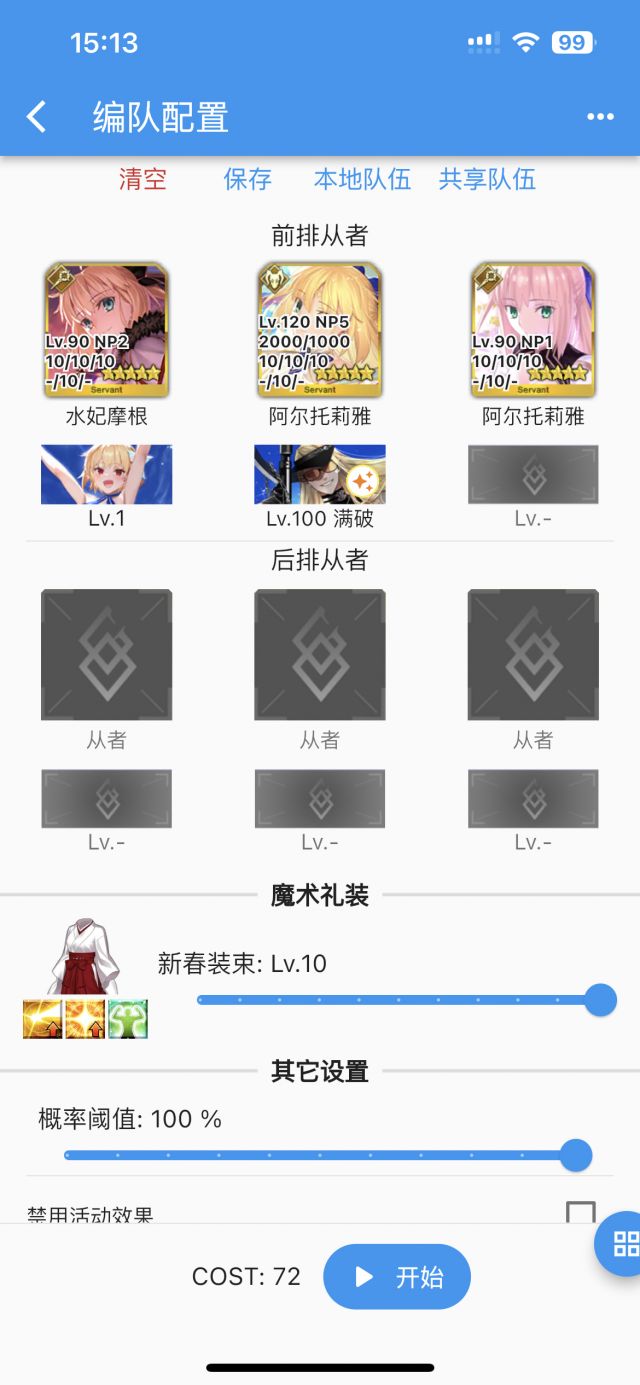Open the Lv.100 满破 craft essence
The width and height of the screenshot is (640, 1385).
click(320, 474)
